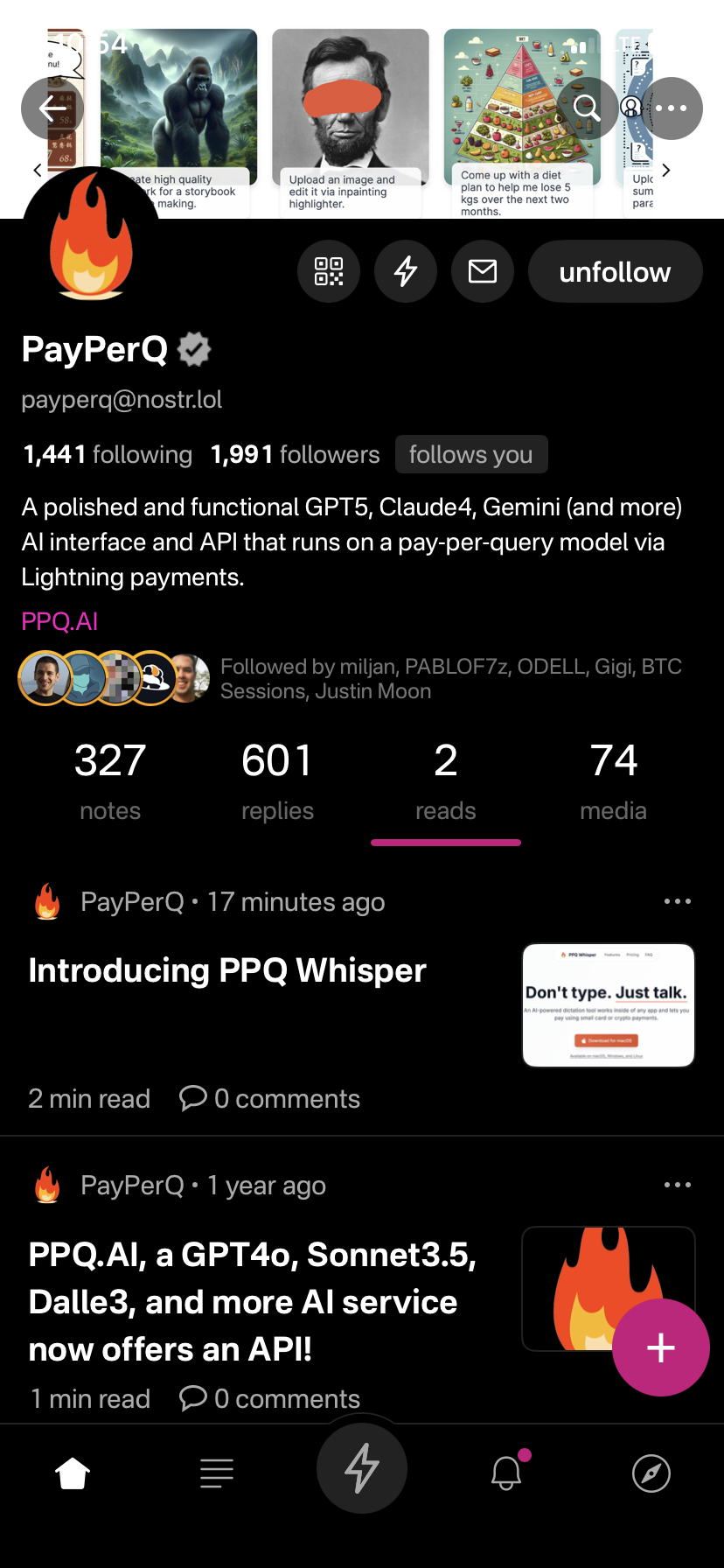Open options for the PPQ Whisper article
This screenshot has height=1568, width=724.
pos(678,901)
